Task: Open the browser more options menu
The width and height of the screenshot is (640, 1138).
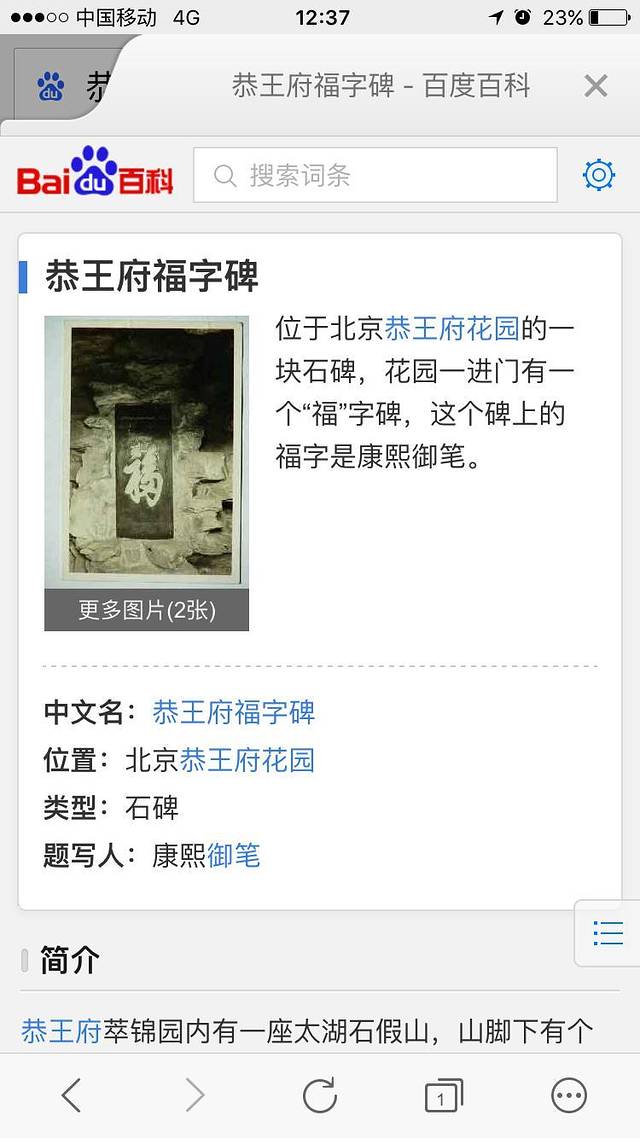Action: pyautogui.click(x=569, y=1096)
